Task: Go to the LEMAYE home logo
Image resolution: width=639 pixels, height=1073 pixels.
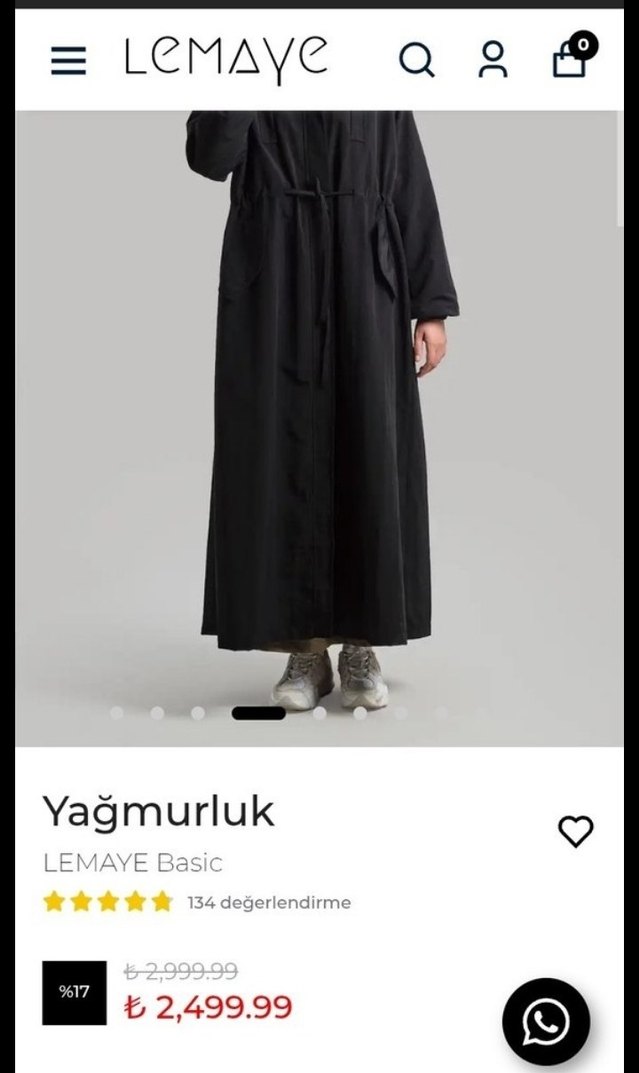Action: pyautogui.click(x=226, y=58)
